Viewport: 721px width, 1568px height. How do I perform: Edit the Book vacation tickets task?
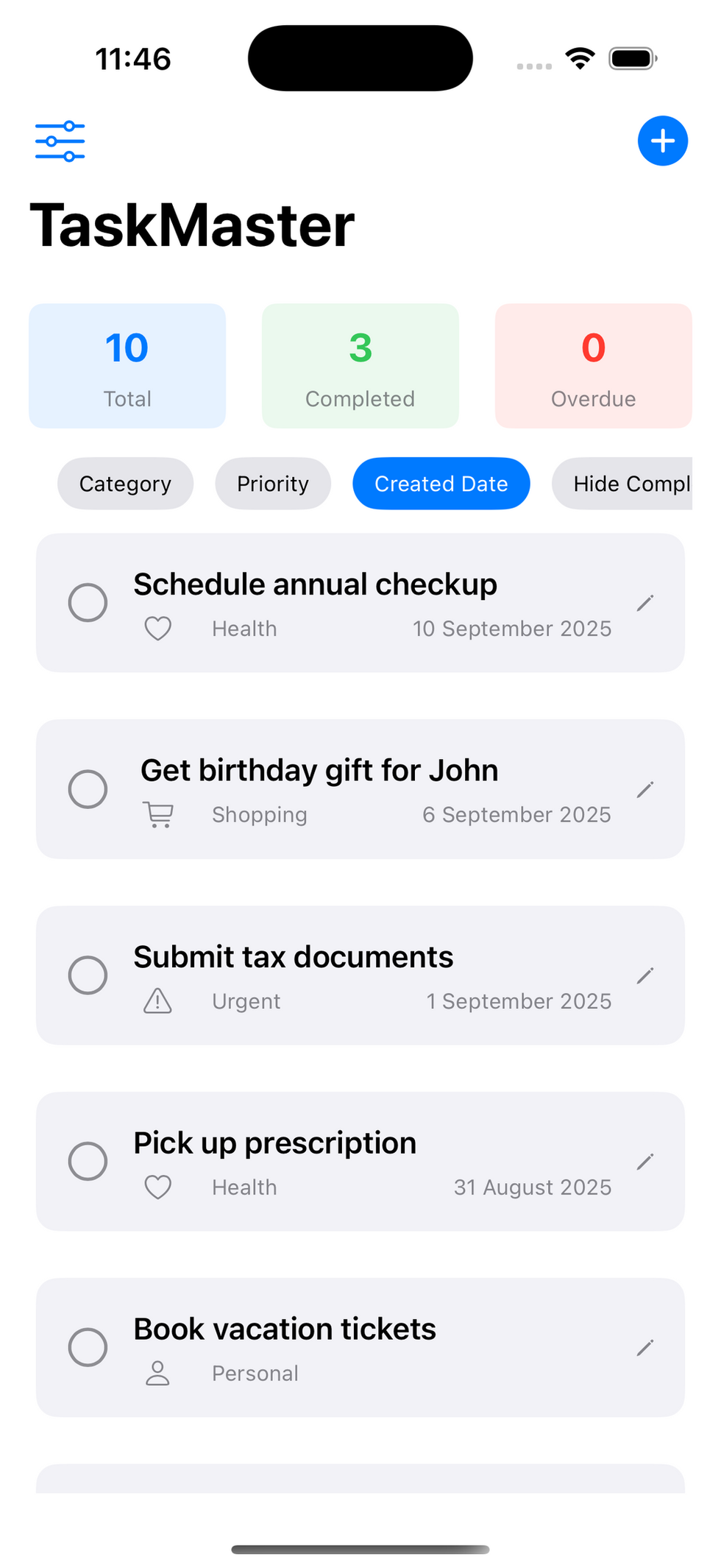click(x=645, y=1348)
